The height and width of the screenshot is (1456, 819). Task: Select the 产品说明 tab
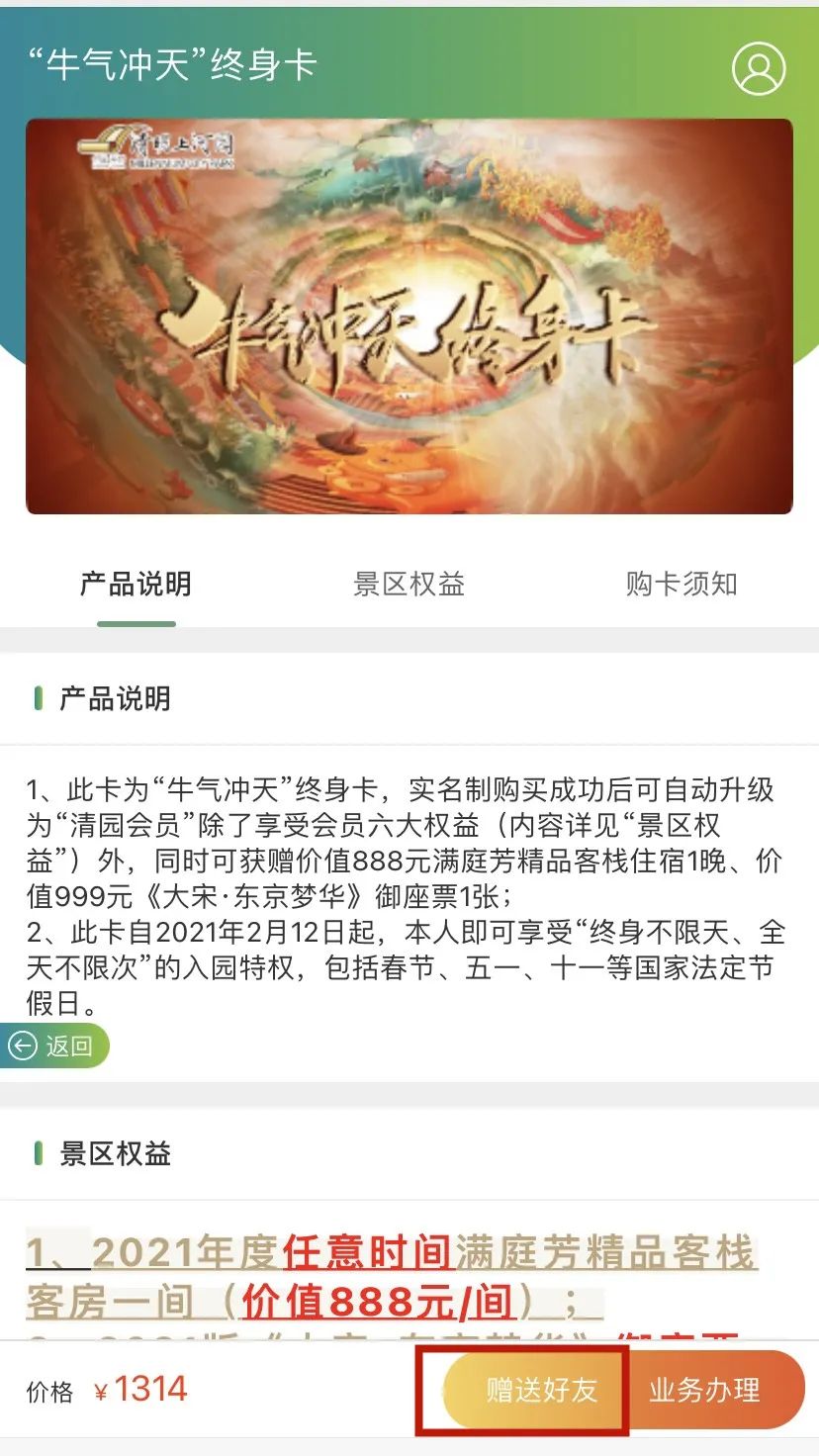(136, 584)
